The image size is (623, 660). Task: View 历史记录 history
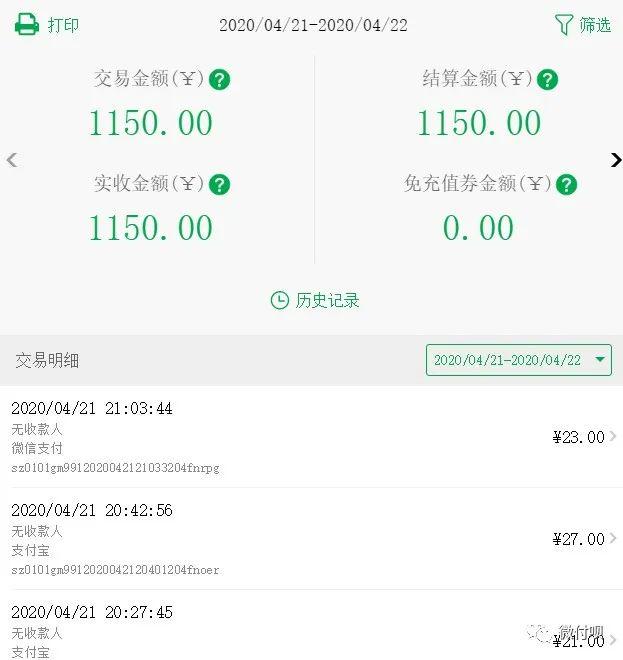pyautogui.click(x=315, y=300)
